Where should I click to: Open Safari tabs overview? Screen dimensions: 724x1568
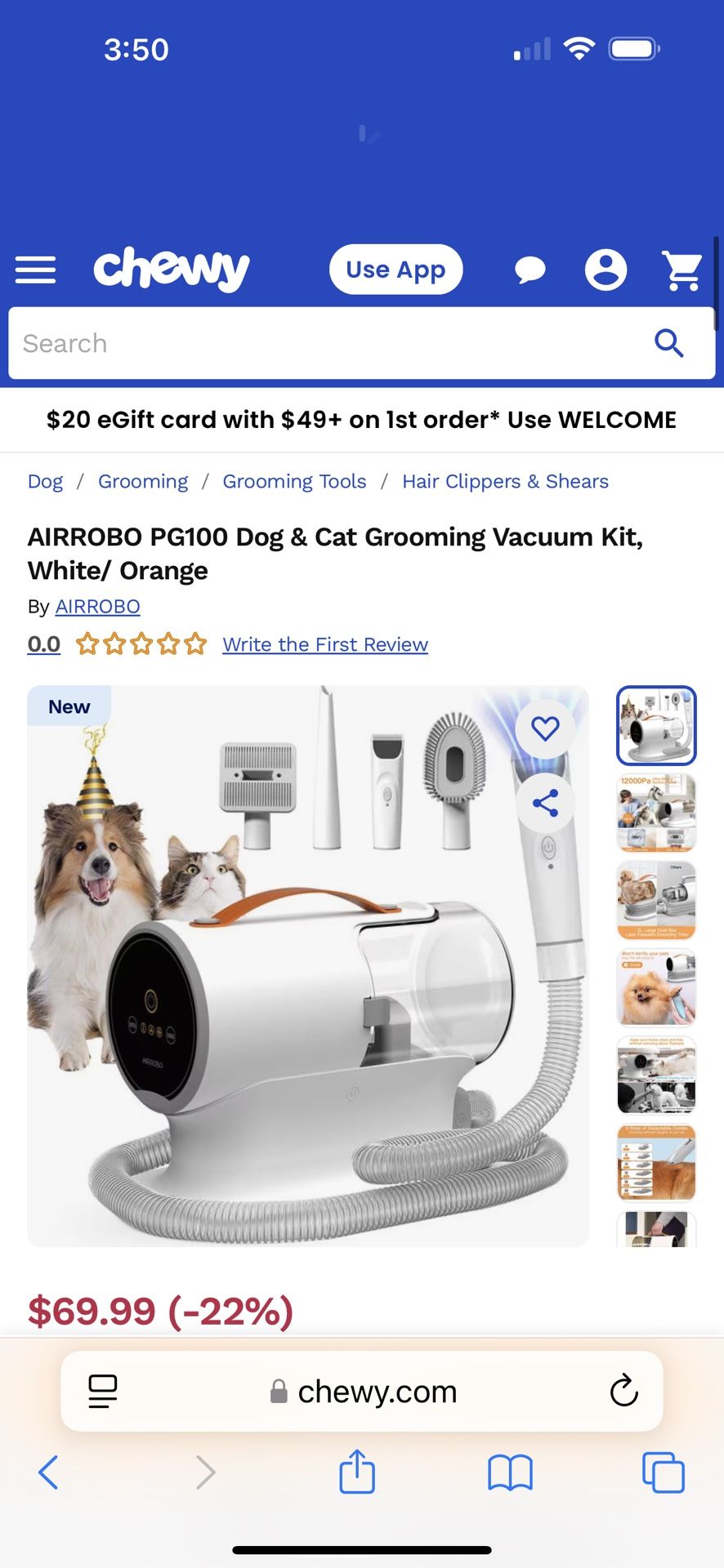pyautogui.click(x=663, y=1472)
